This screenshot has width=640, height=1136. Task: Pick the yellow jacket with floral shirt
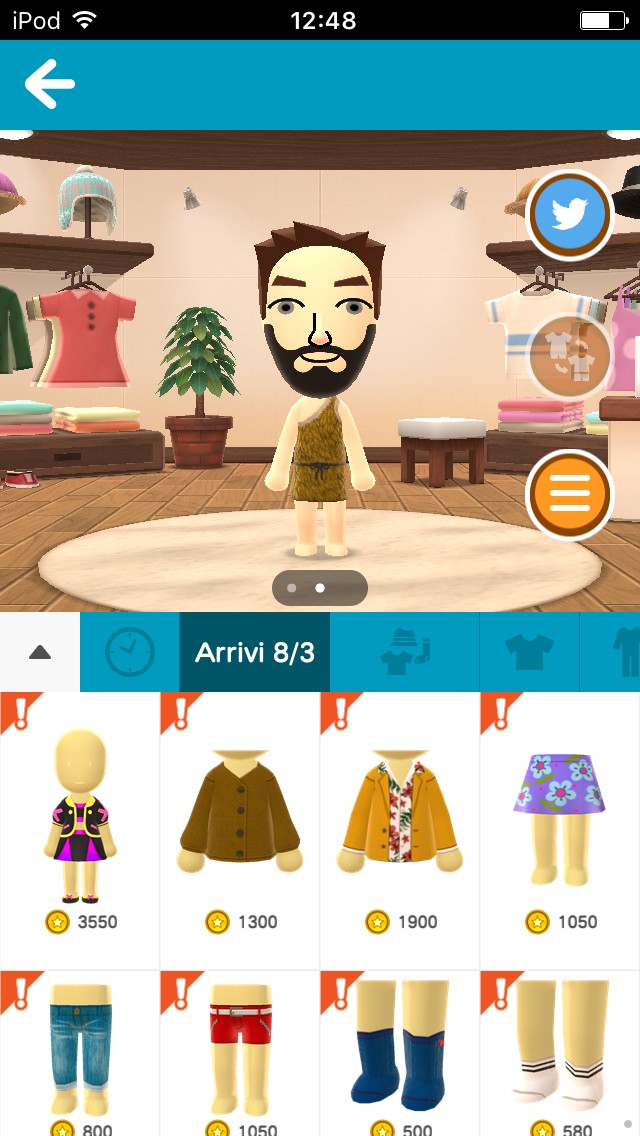click(x=400, y=830)
